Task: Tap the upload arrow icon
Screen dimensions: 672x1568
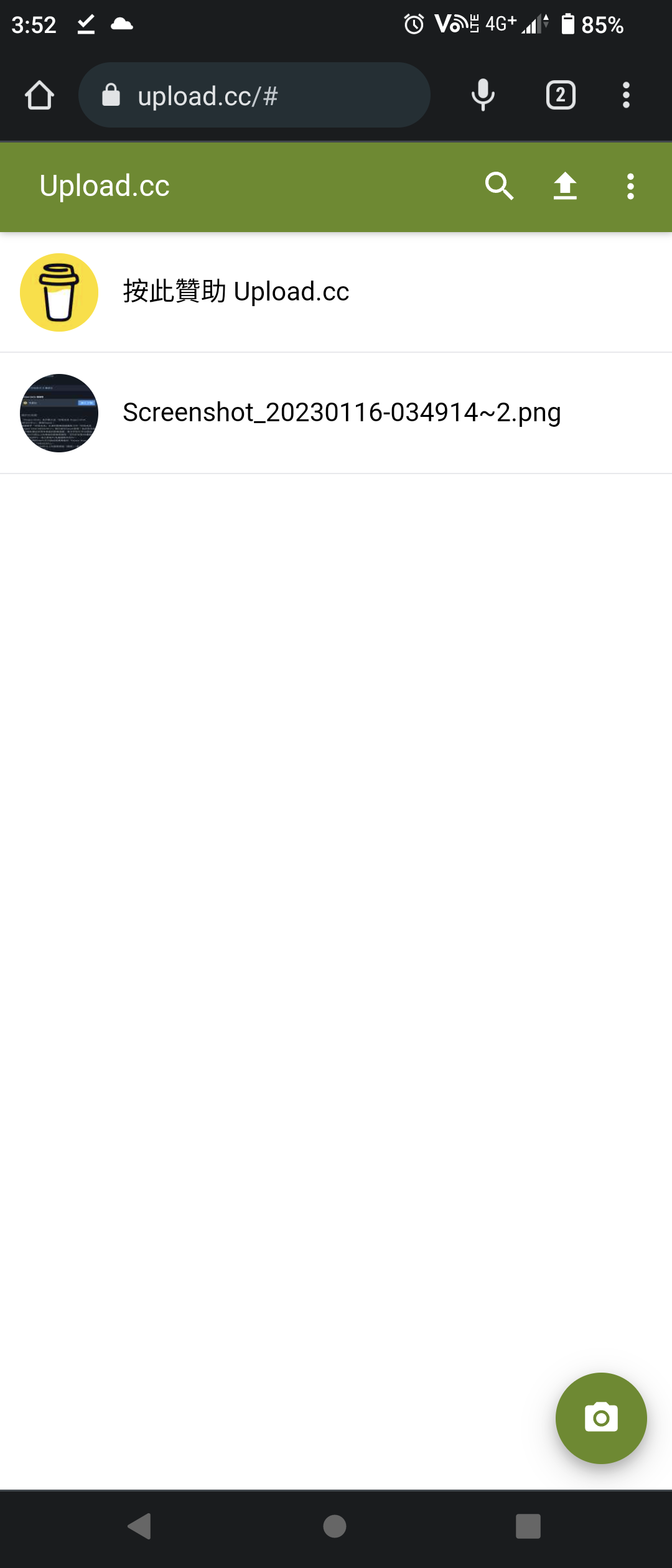Action: tap(565, 186)
